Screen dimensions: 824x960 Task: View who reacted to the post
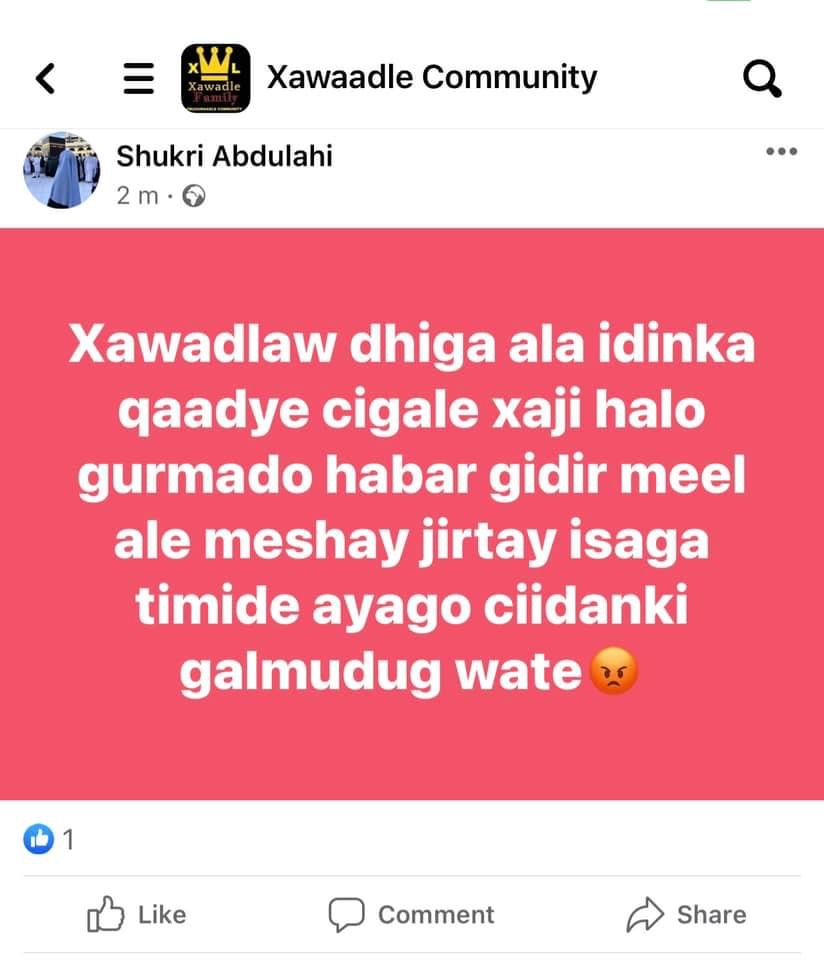point(48,840)
